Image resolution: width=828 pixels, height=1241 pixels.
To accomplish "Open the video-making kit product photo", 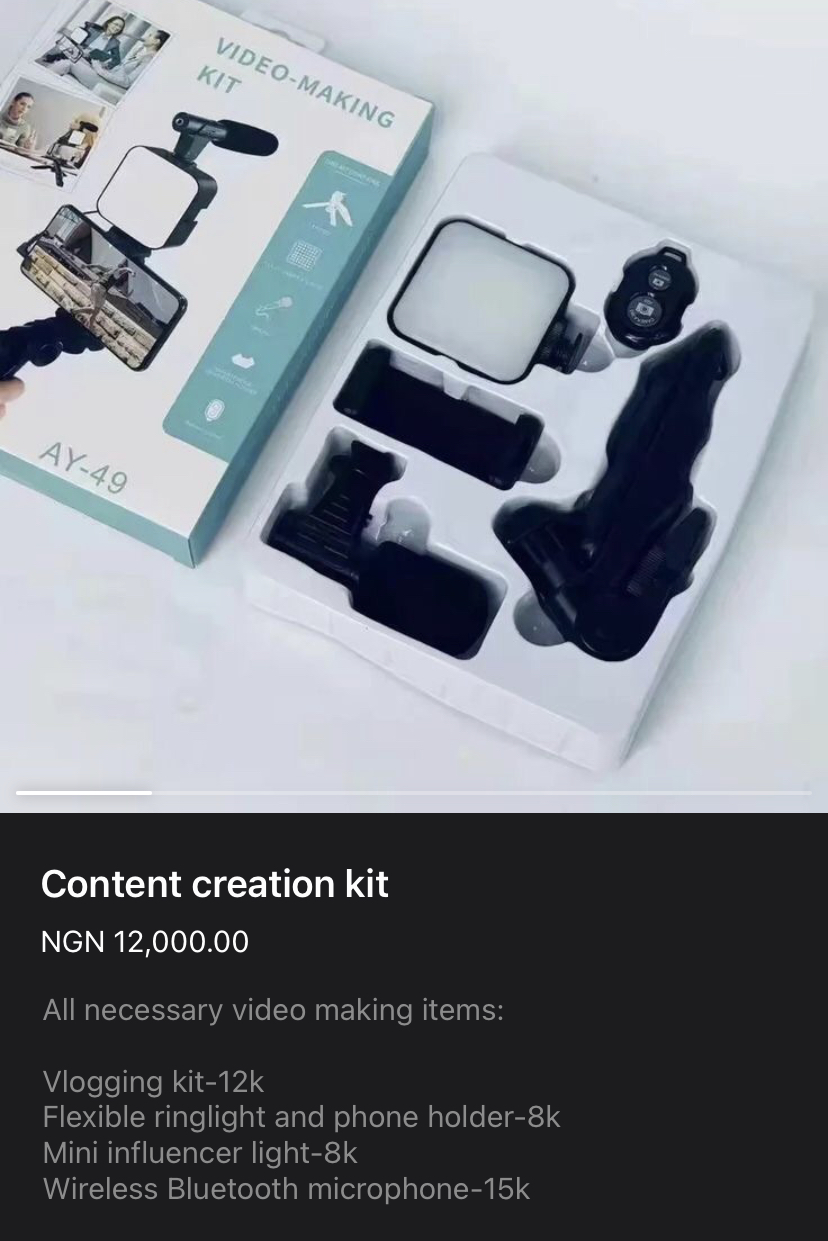I will 414,390.
